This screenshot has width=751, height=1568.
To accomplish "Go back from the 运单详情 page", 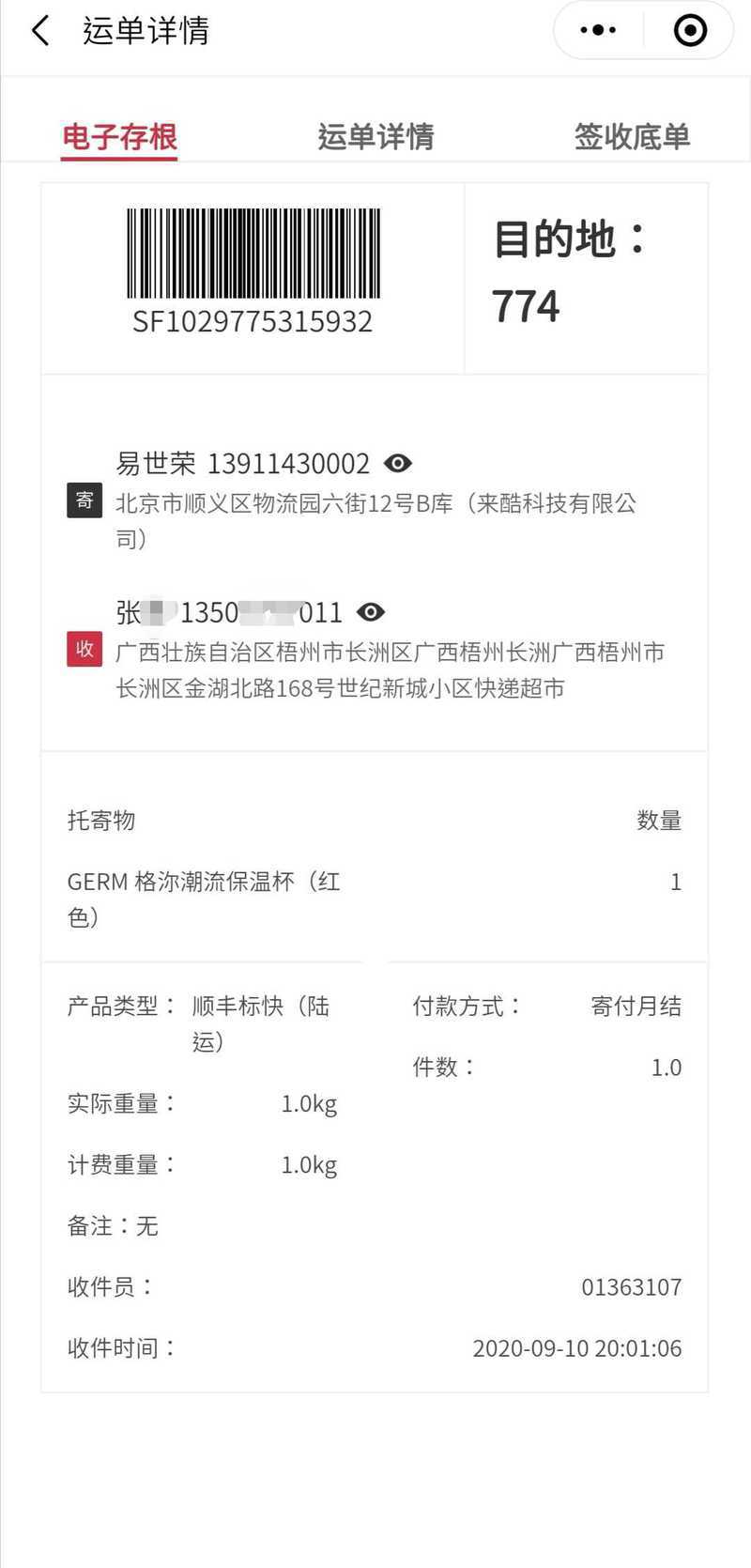I will coord(40,31).
